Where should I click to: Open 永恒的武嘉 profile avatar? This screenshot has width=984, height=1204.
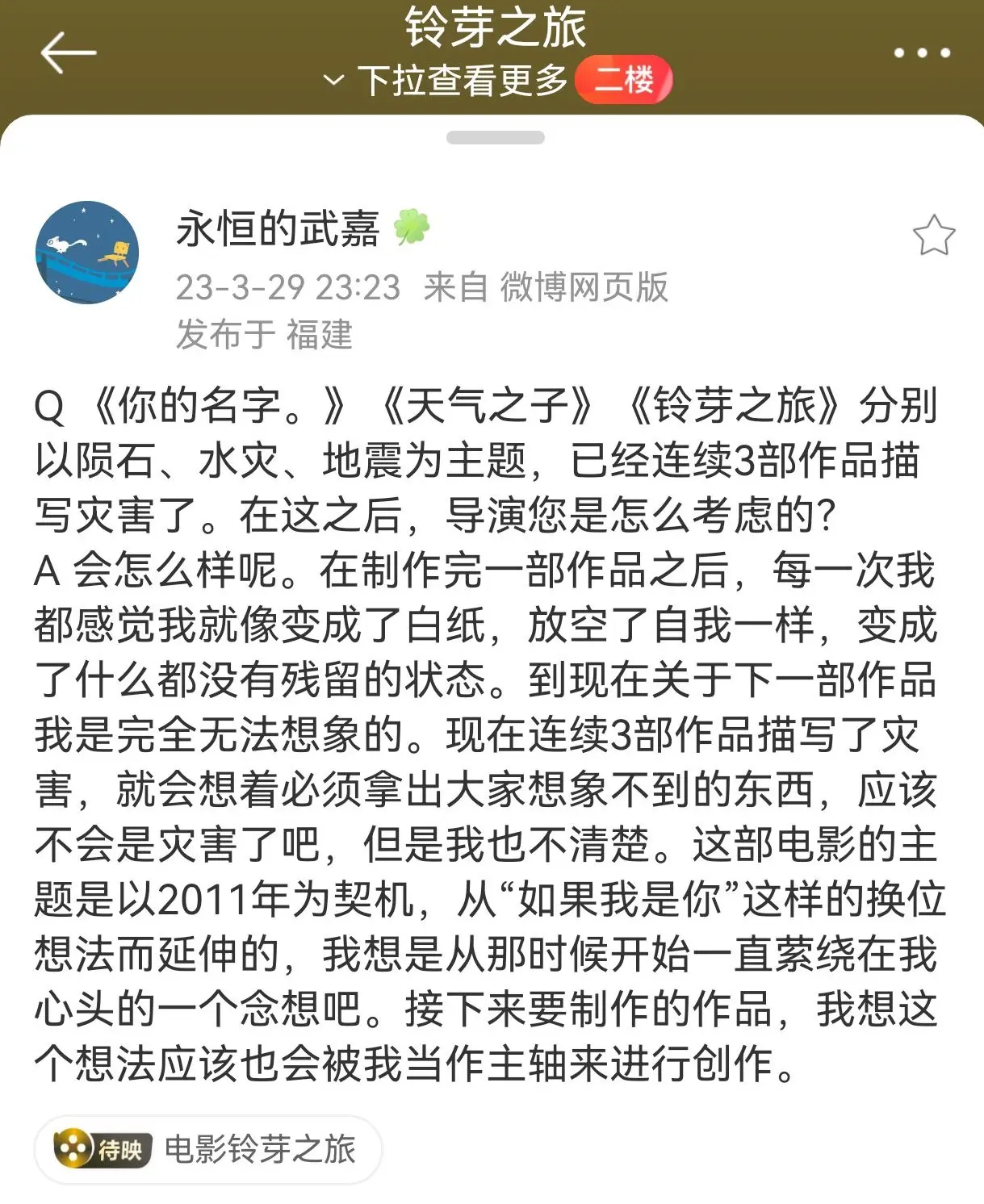(87, 253)
